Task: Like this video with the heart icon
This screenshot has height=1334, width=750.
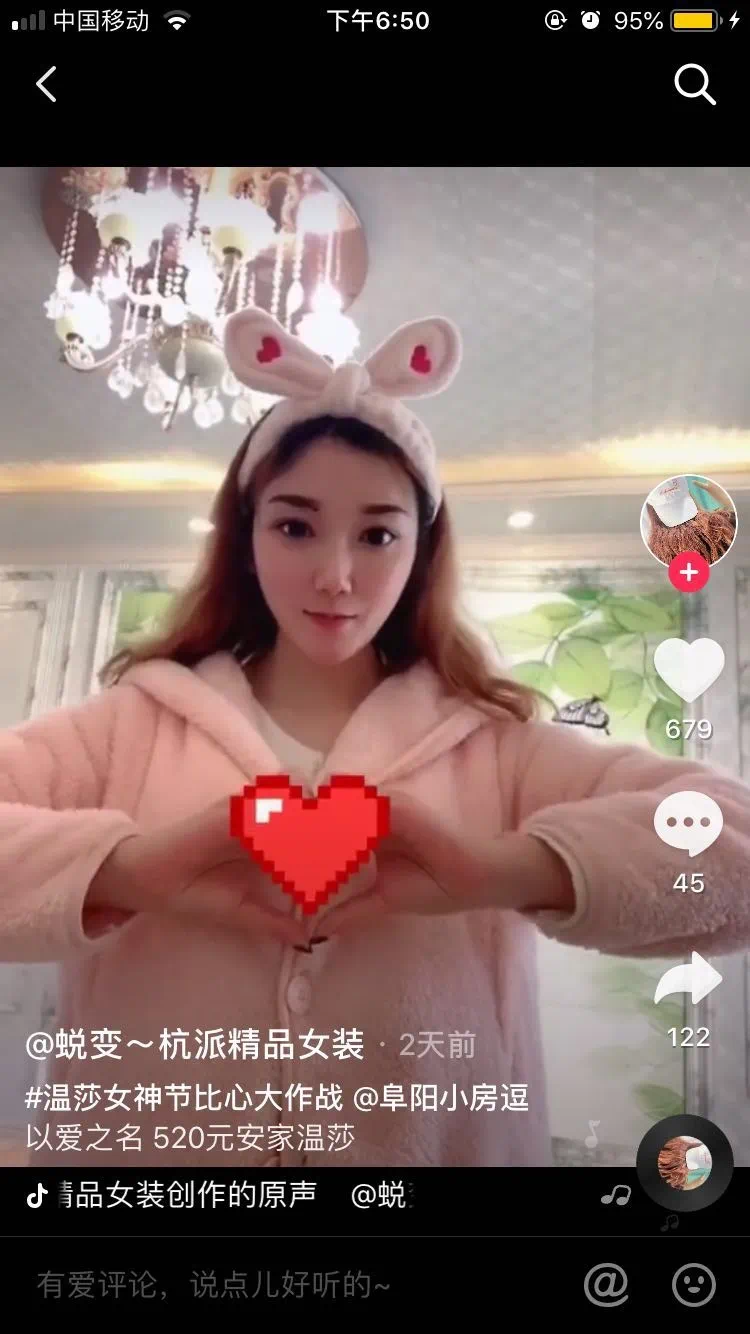Action: click(x=688, y=670)
